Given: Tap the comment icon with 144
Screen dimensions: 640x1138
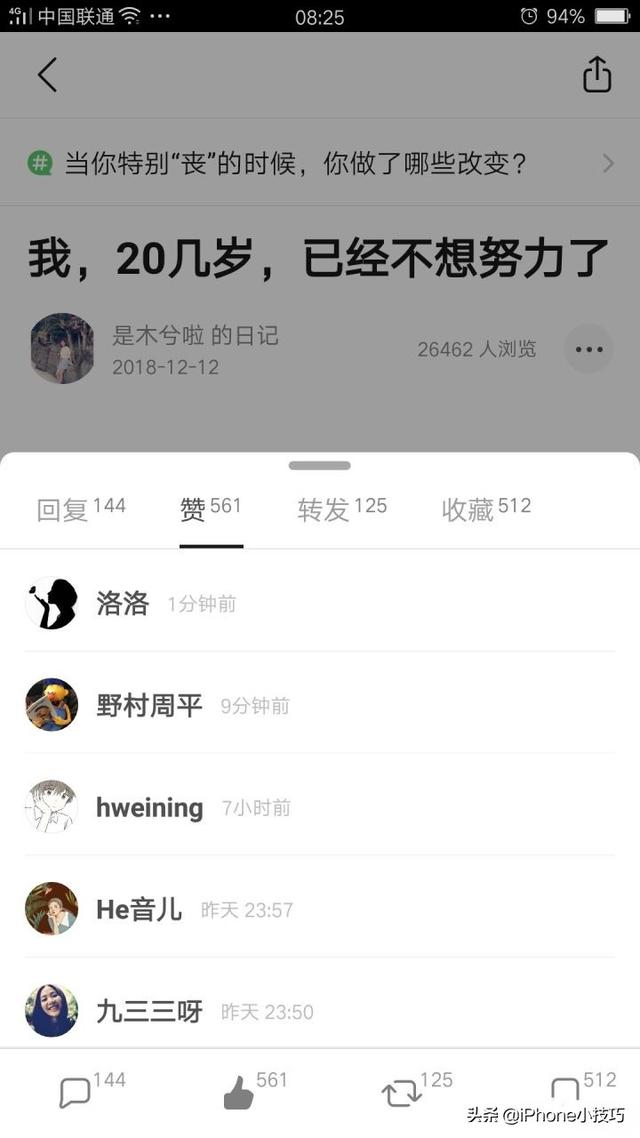Looking at the screenshot, I should coord(76,1093).
